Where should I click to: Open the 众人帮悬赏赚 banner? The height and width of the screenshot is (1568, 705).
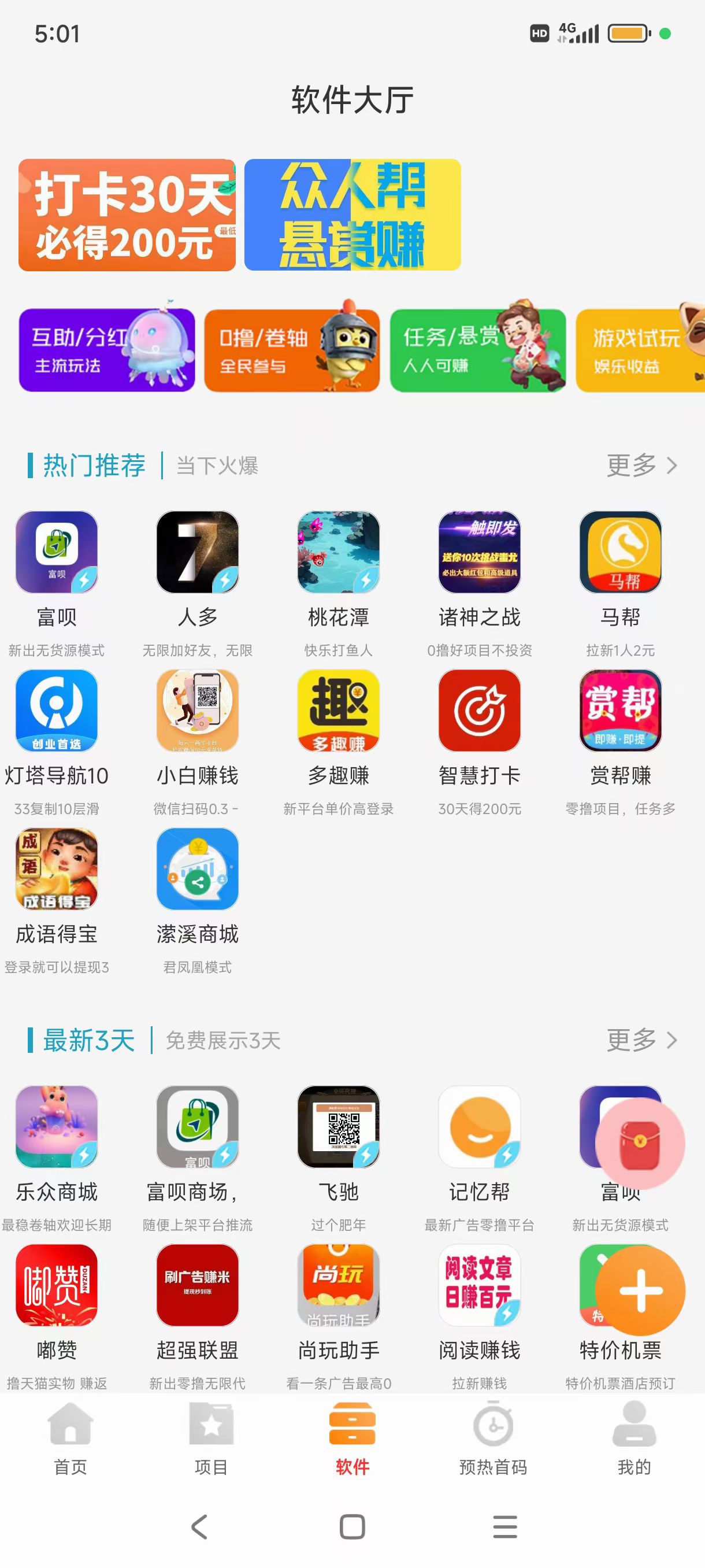(x=352, y=215)
